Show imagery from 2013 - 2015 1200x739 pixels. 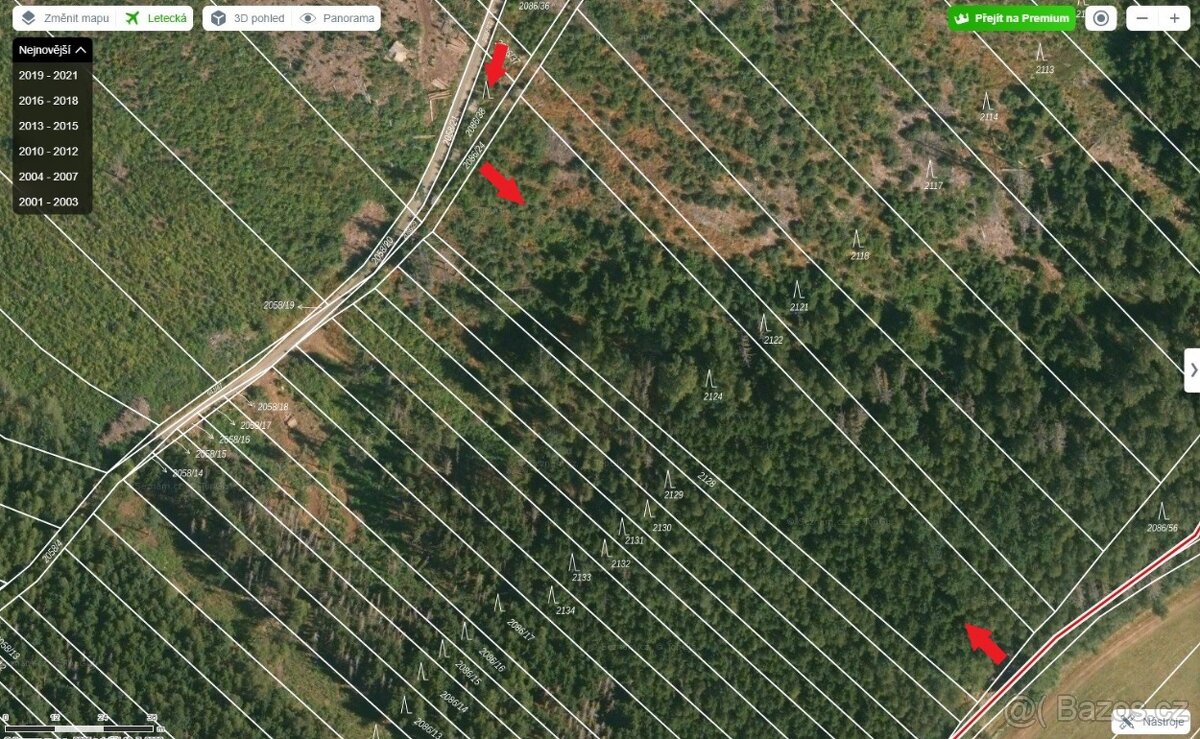(x=48, y=126)
